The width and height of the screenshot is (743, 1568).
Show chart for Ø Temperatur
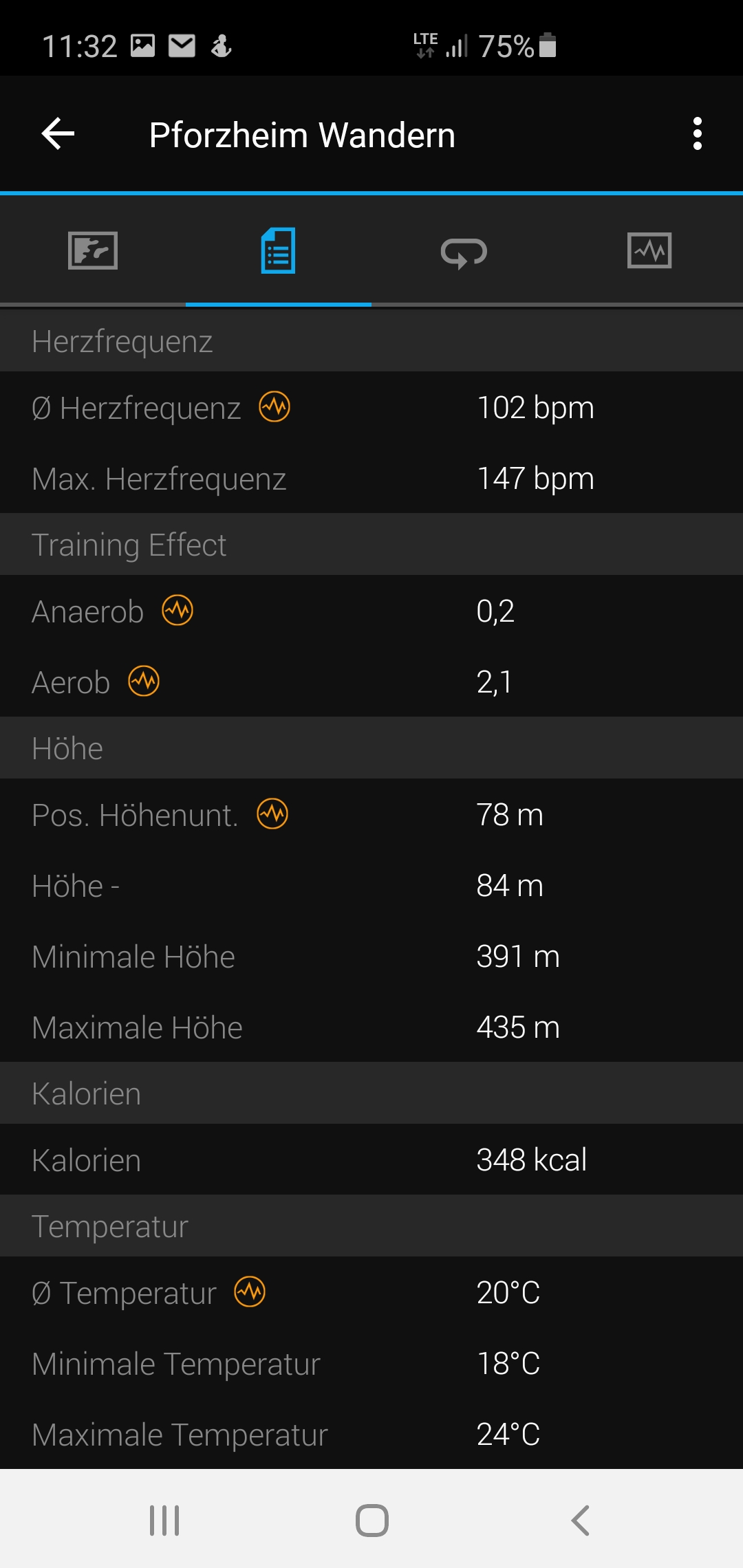pyautogui.click(x=250, y=1292)
